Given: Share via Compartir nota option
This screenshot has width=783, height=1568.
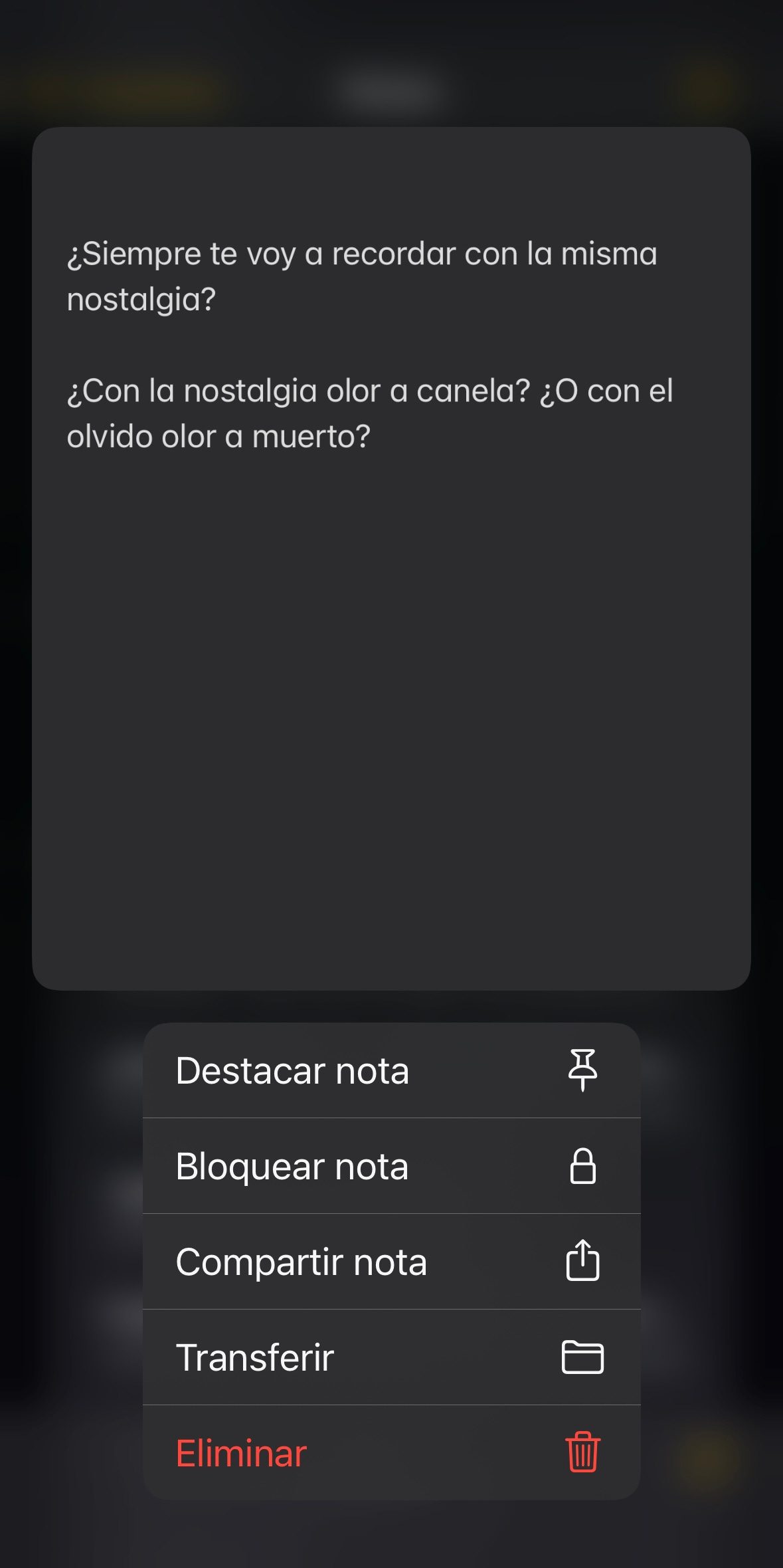Looking at the screenshot, I should 391,1262.
